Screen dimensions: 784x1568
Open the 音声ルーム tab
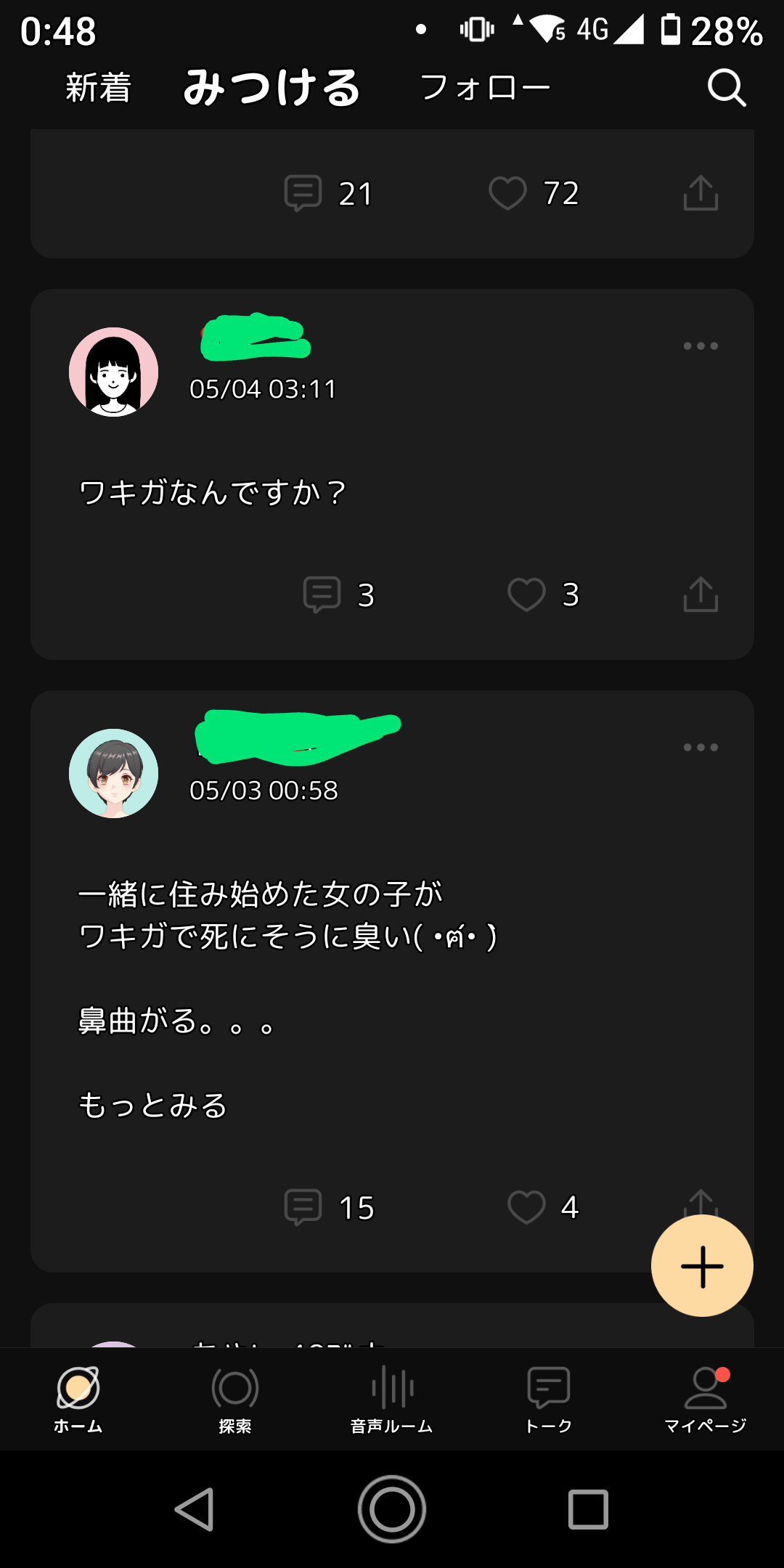(x=392, y=1398)
